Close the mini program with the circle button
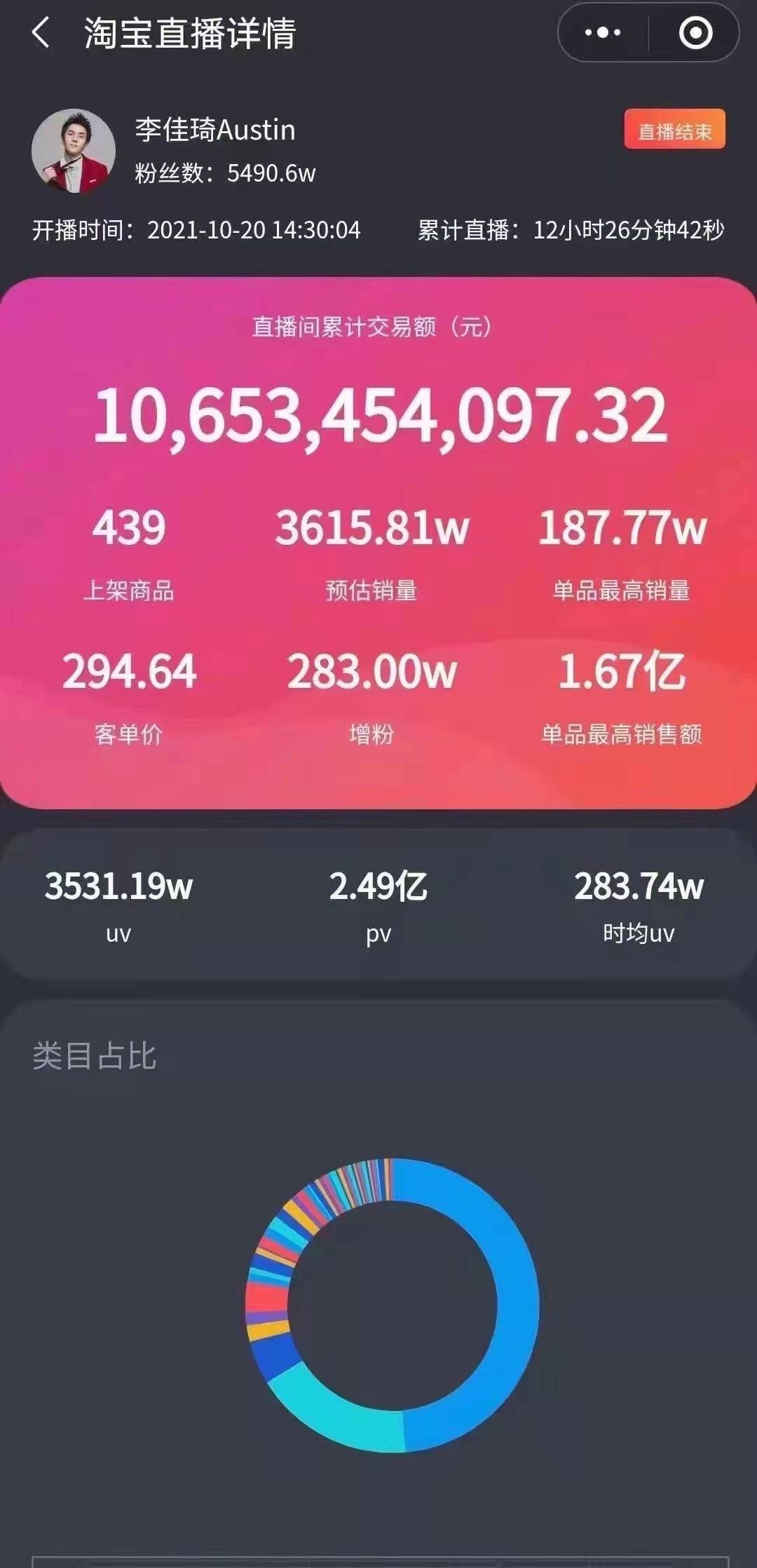 point(695,33)
